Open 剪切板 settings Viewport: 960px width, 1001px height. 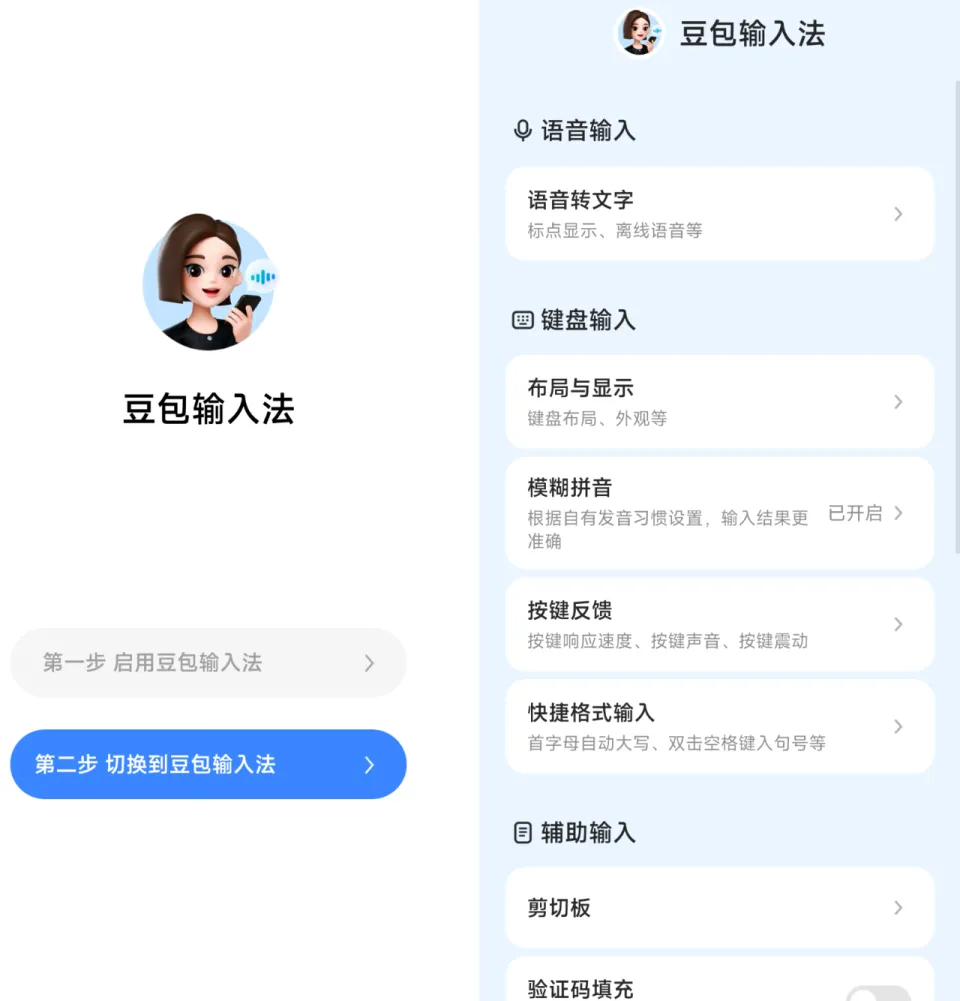pos(719,908)
